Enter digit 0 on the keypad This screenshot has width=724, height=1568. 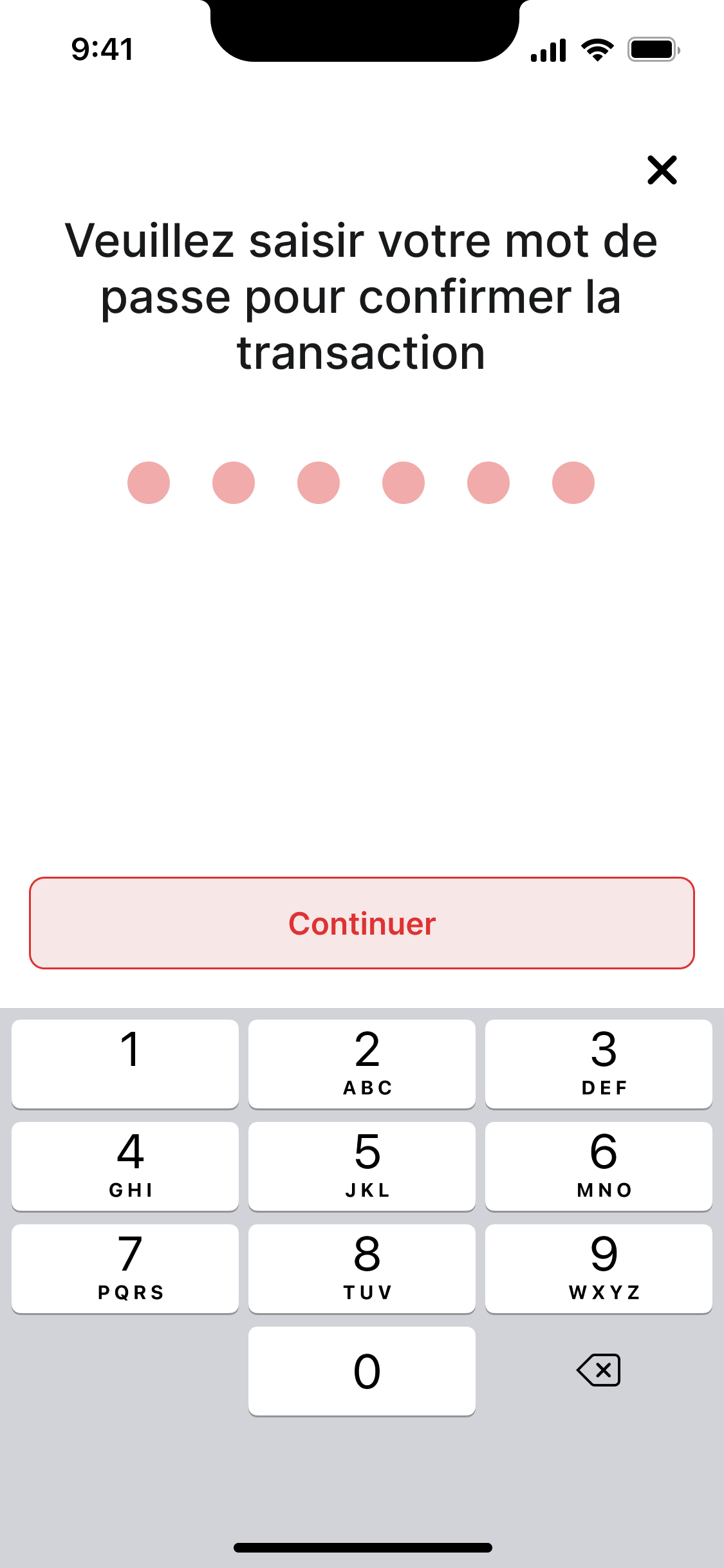point(362,1370)
